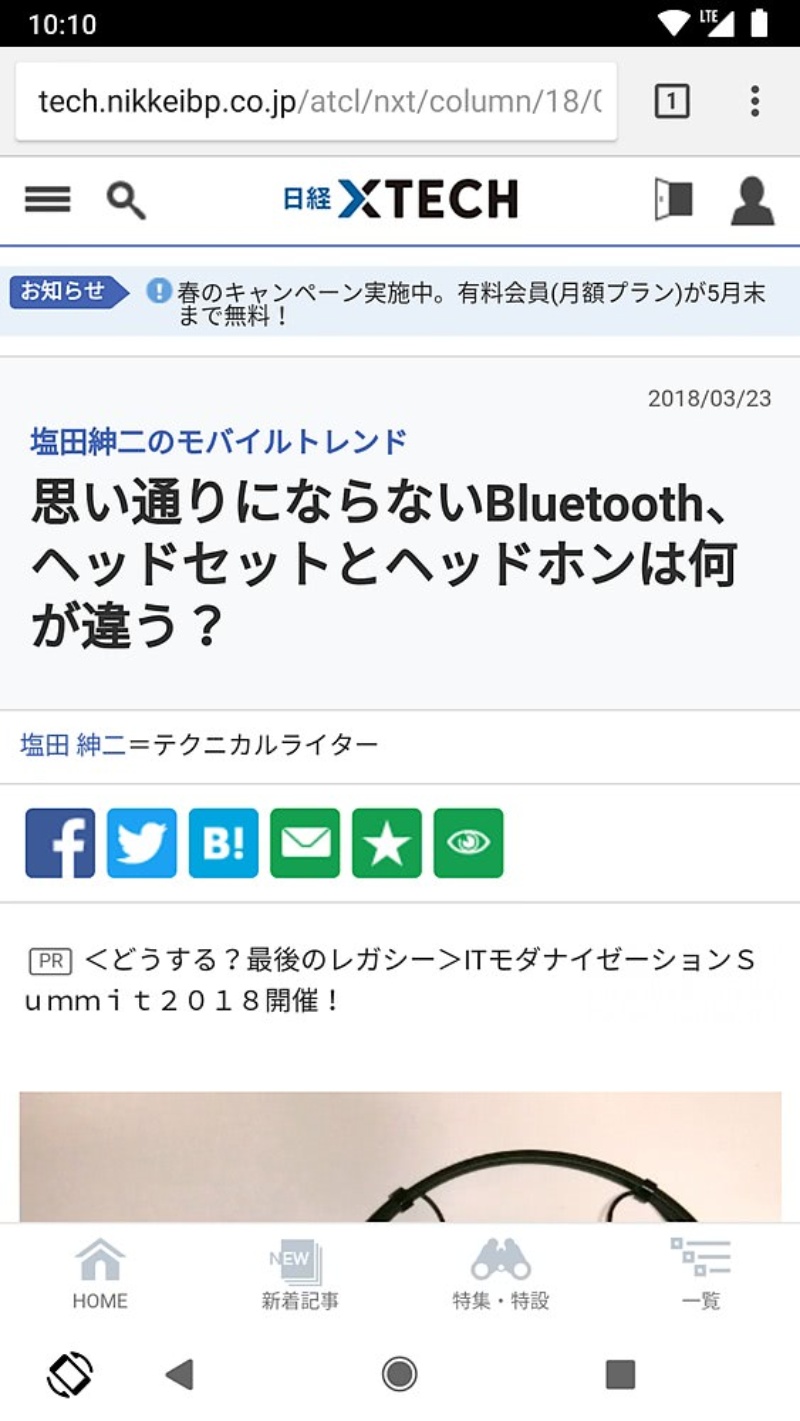Open Chrome's tab switcher

click(672, 101)
